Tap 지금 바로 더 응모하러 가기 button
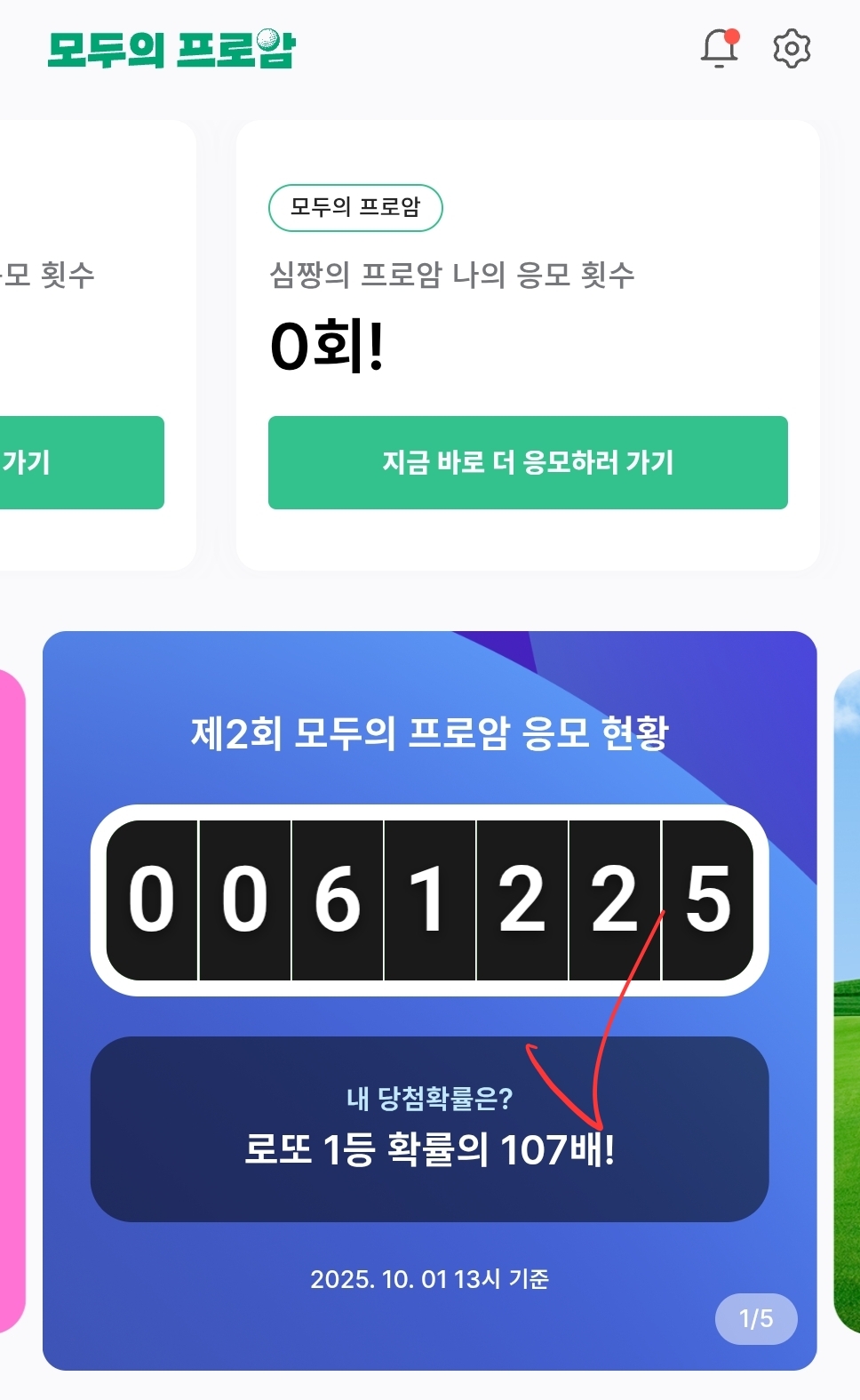 528,462
